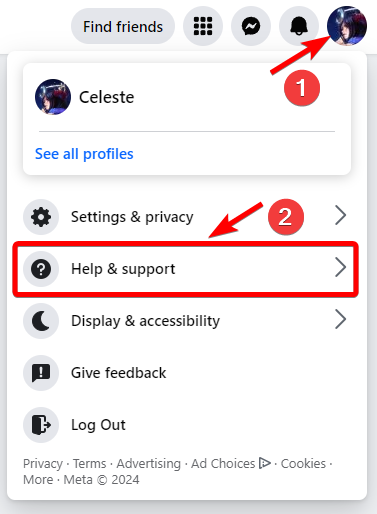Open Celeste's profile
The image size is (377, 514).
coord(187,97)
